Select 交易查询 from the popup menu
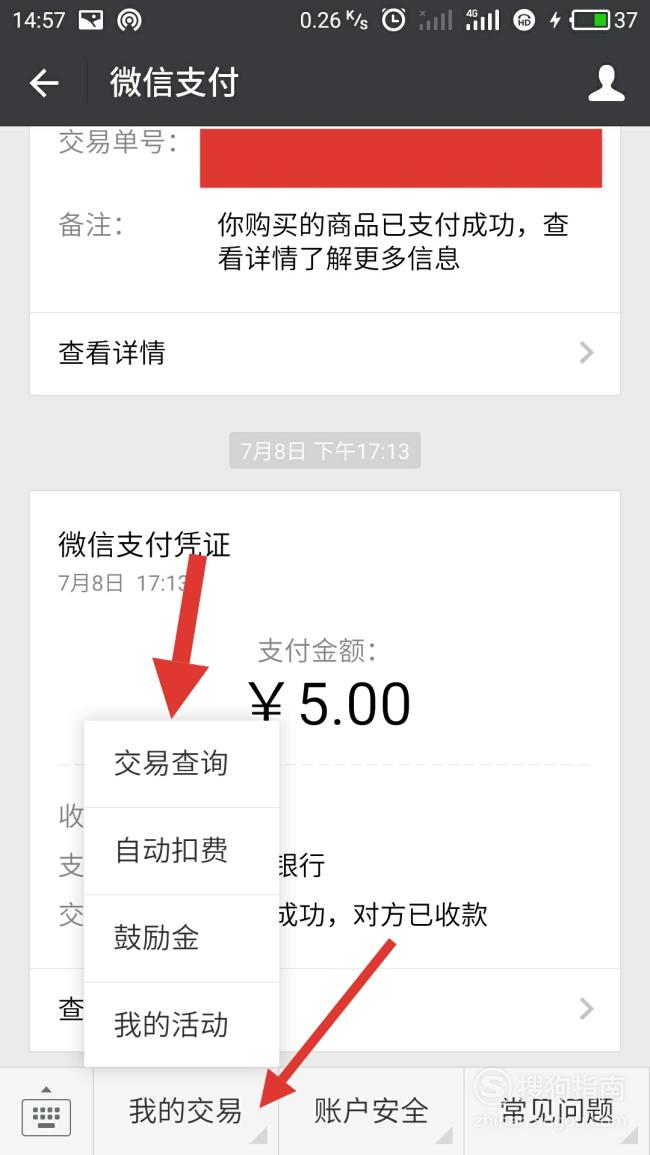The width and height of the screenshot is (650, 1155). pyautogui.click(x=182, y=764)
